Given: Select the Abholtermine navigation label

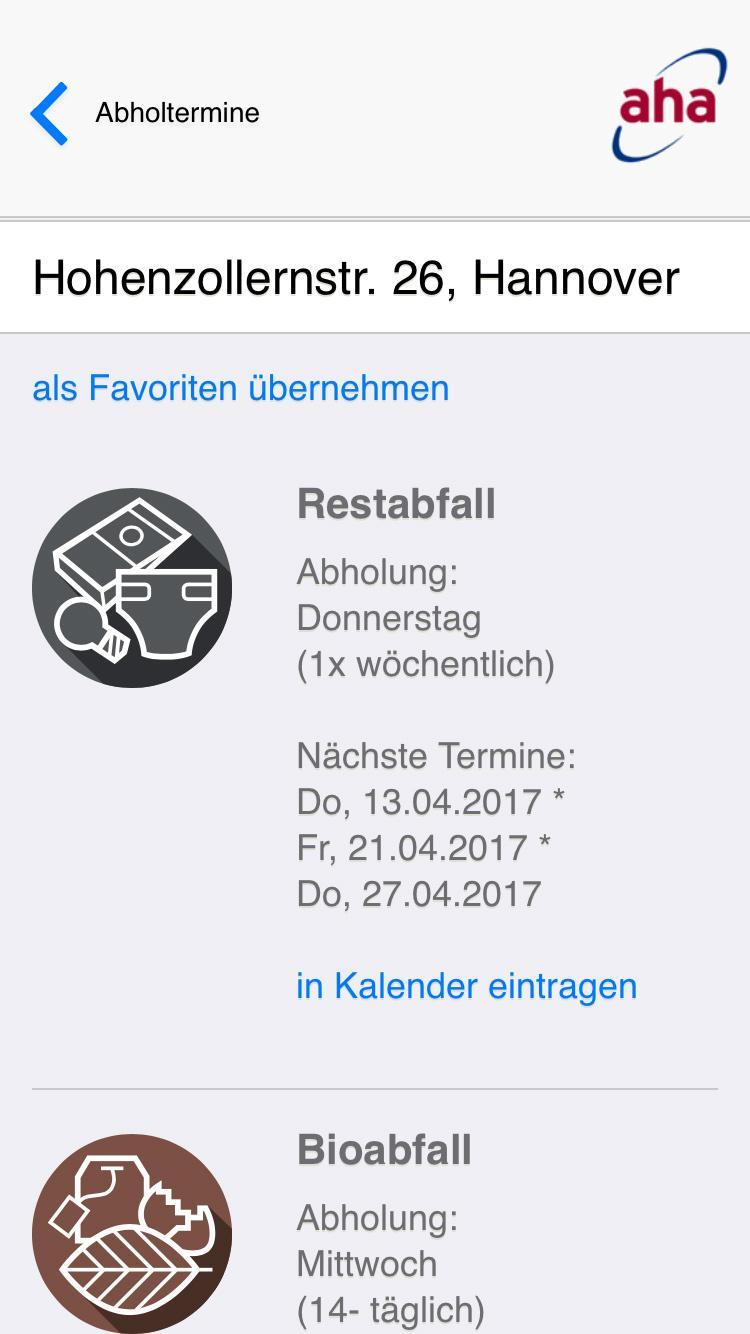Looking at the screenshot, I should tap(178, 112).
